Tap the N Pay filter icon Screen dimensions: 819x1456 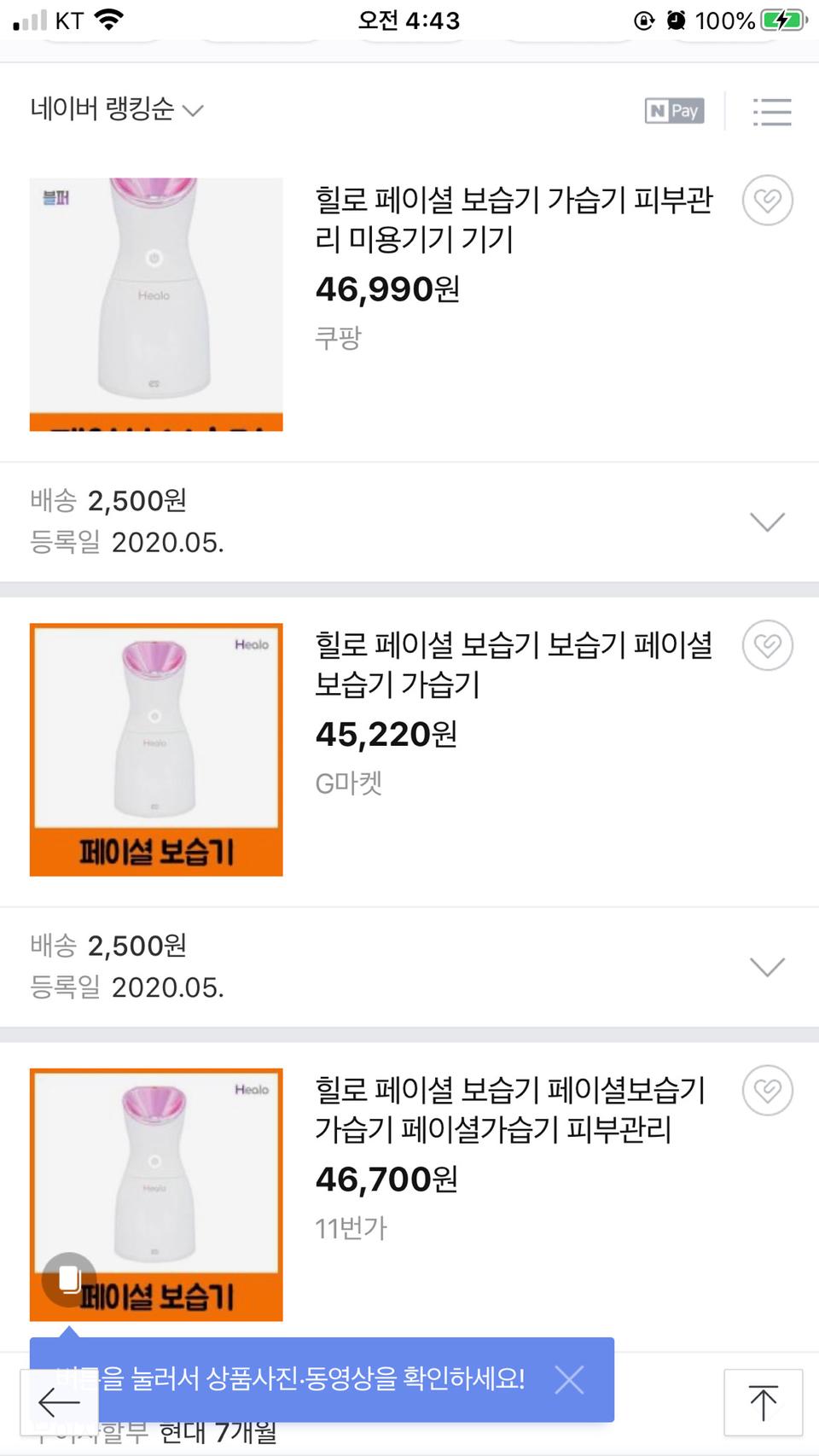click(674, 111)
